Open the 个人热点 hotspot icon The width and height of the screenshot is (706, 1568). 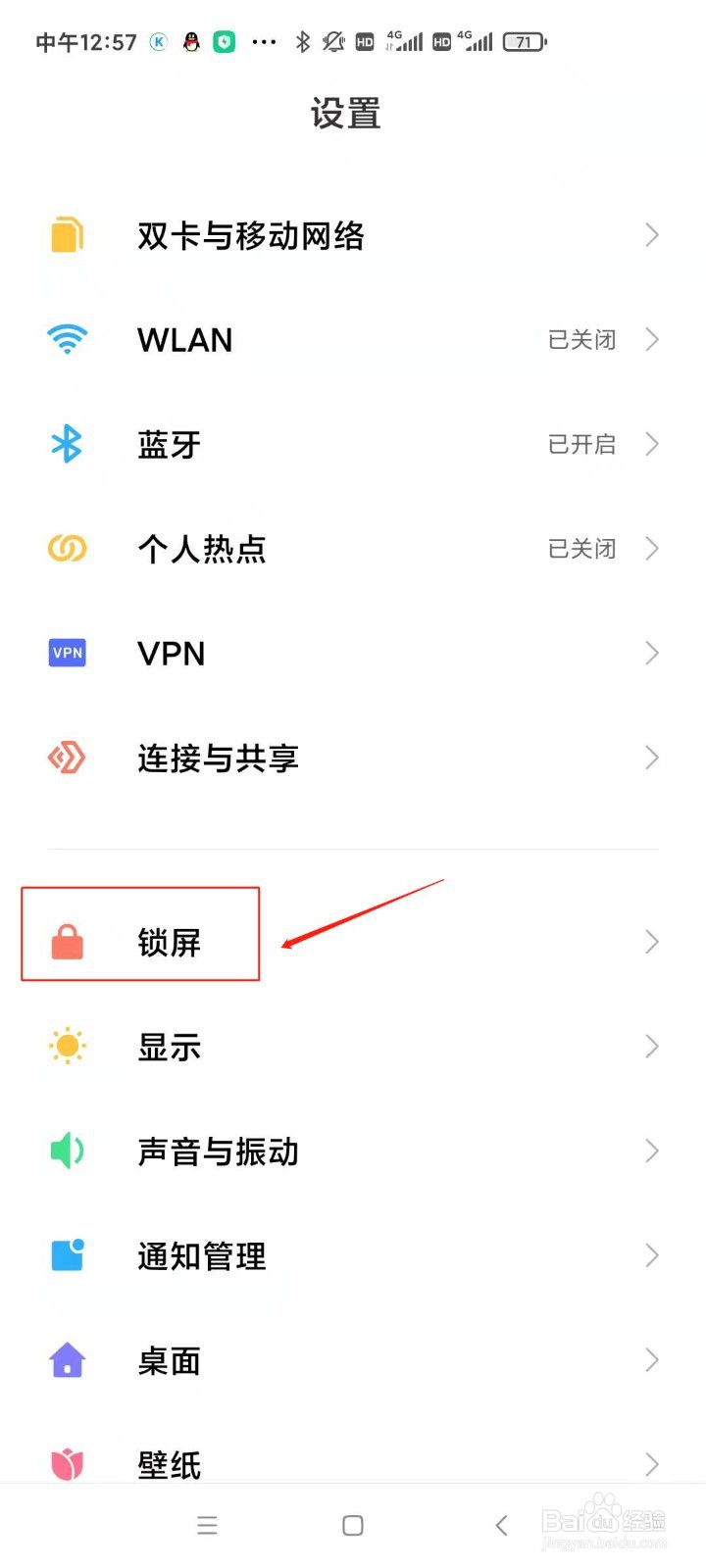click(x=66, y=549)
